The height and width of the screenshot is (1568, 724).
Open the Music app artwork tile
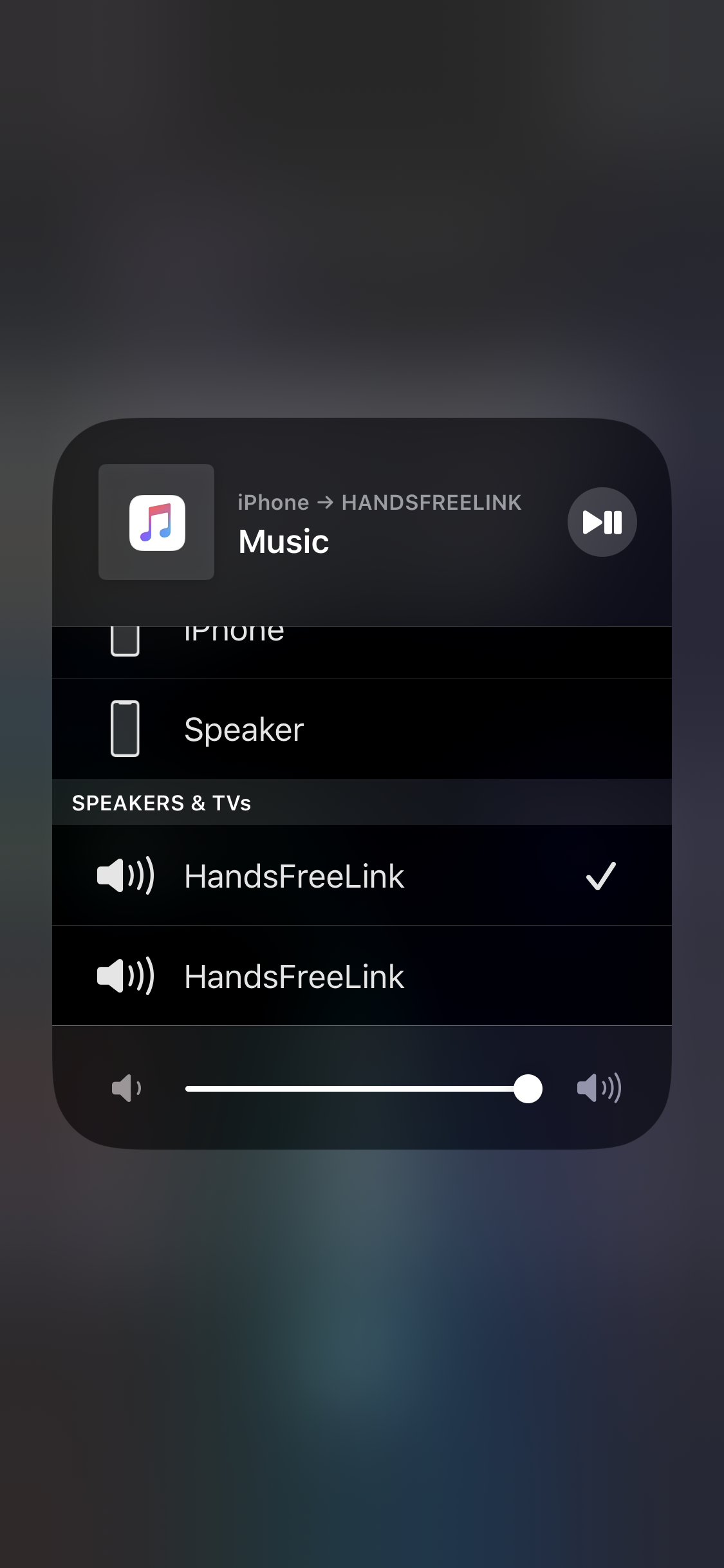[156, 522]
